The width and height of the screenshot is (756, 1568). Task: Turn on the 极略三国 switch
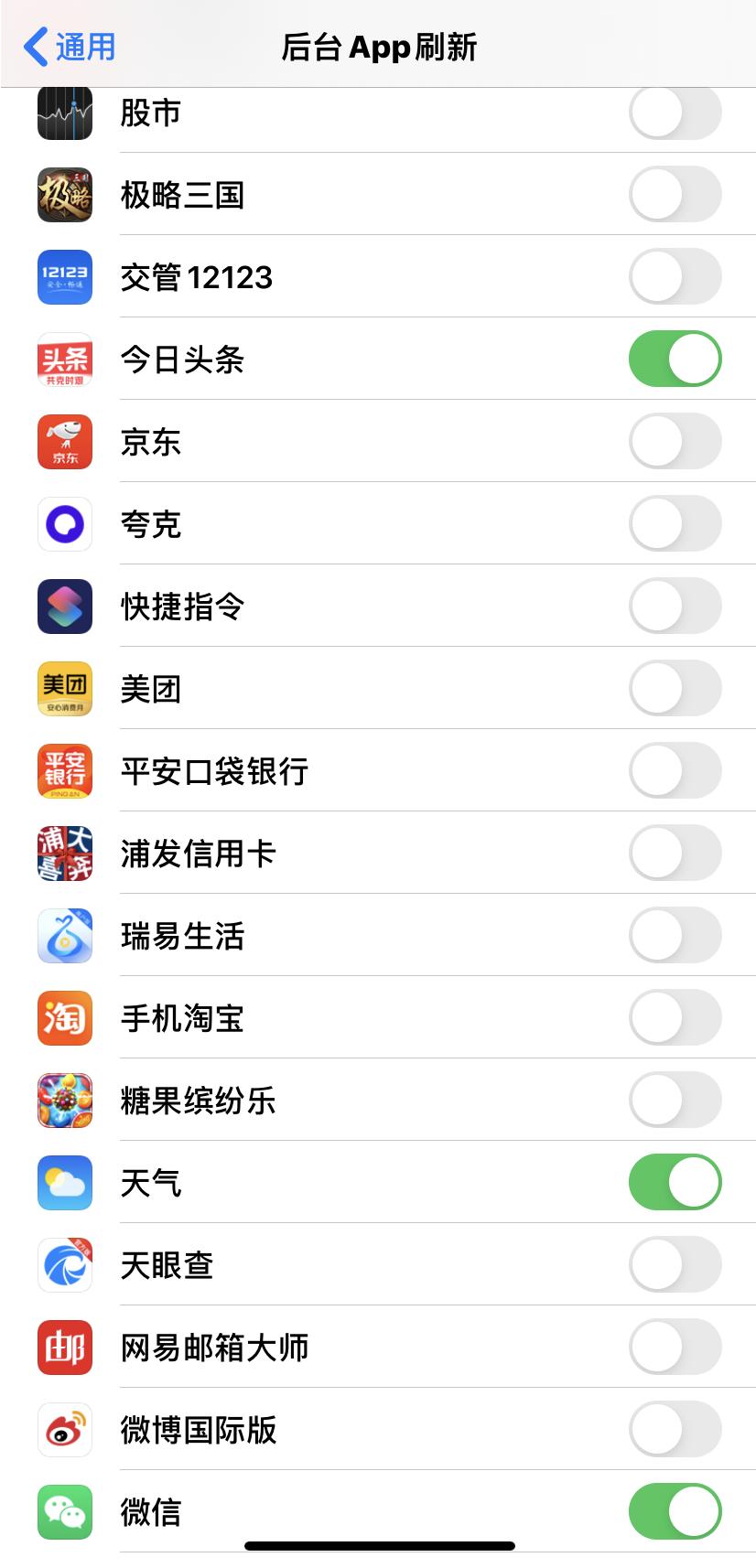tap(675, 194)
